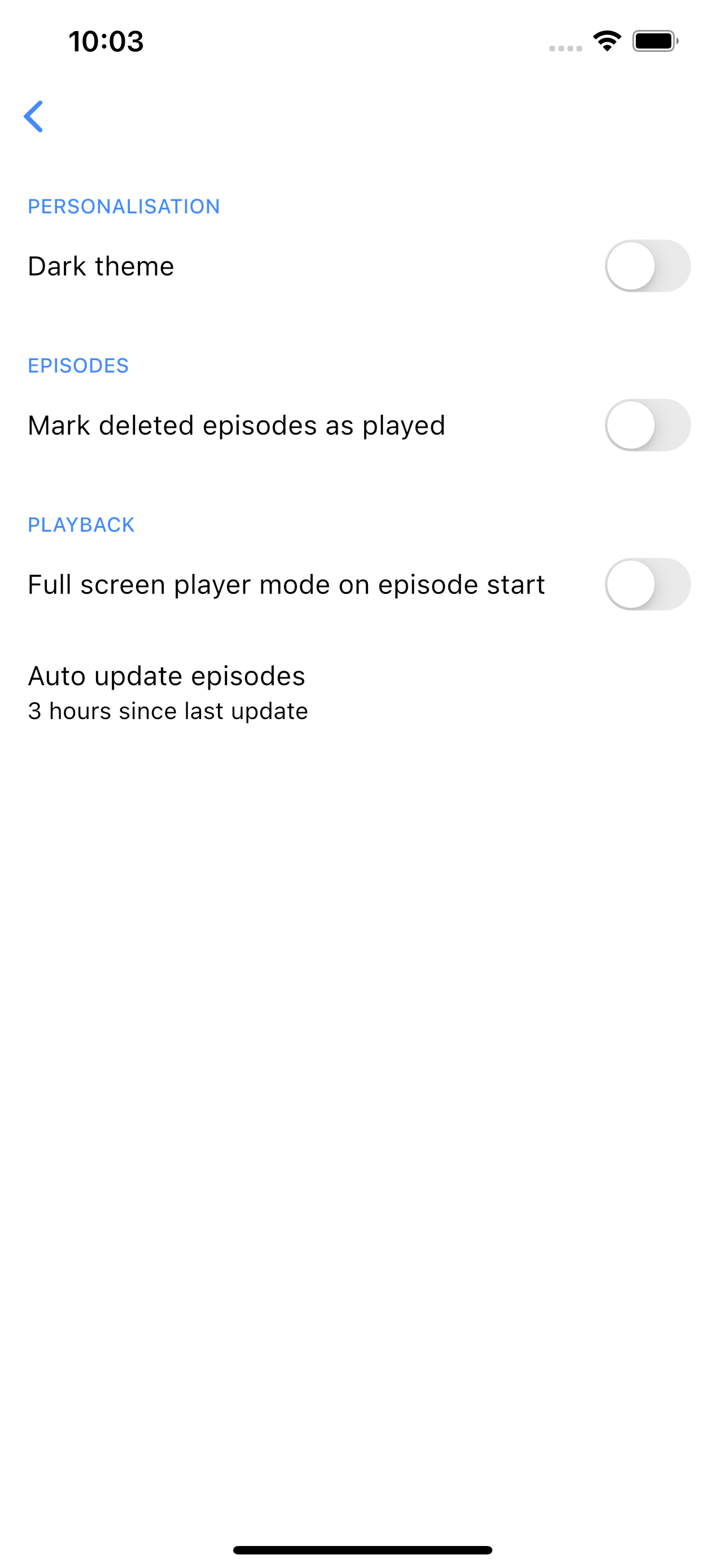This screenshot has height=1568, width=725.
Task: Enable the Dark theme switch
Action: tap(647, 266)
